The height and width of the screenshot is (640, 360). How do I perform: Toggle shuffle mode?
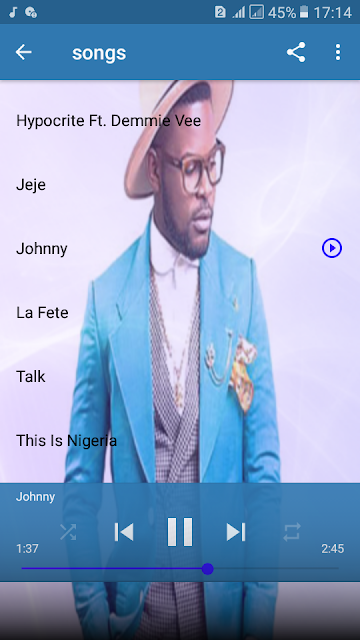coord(68,532)
